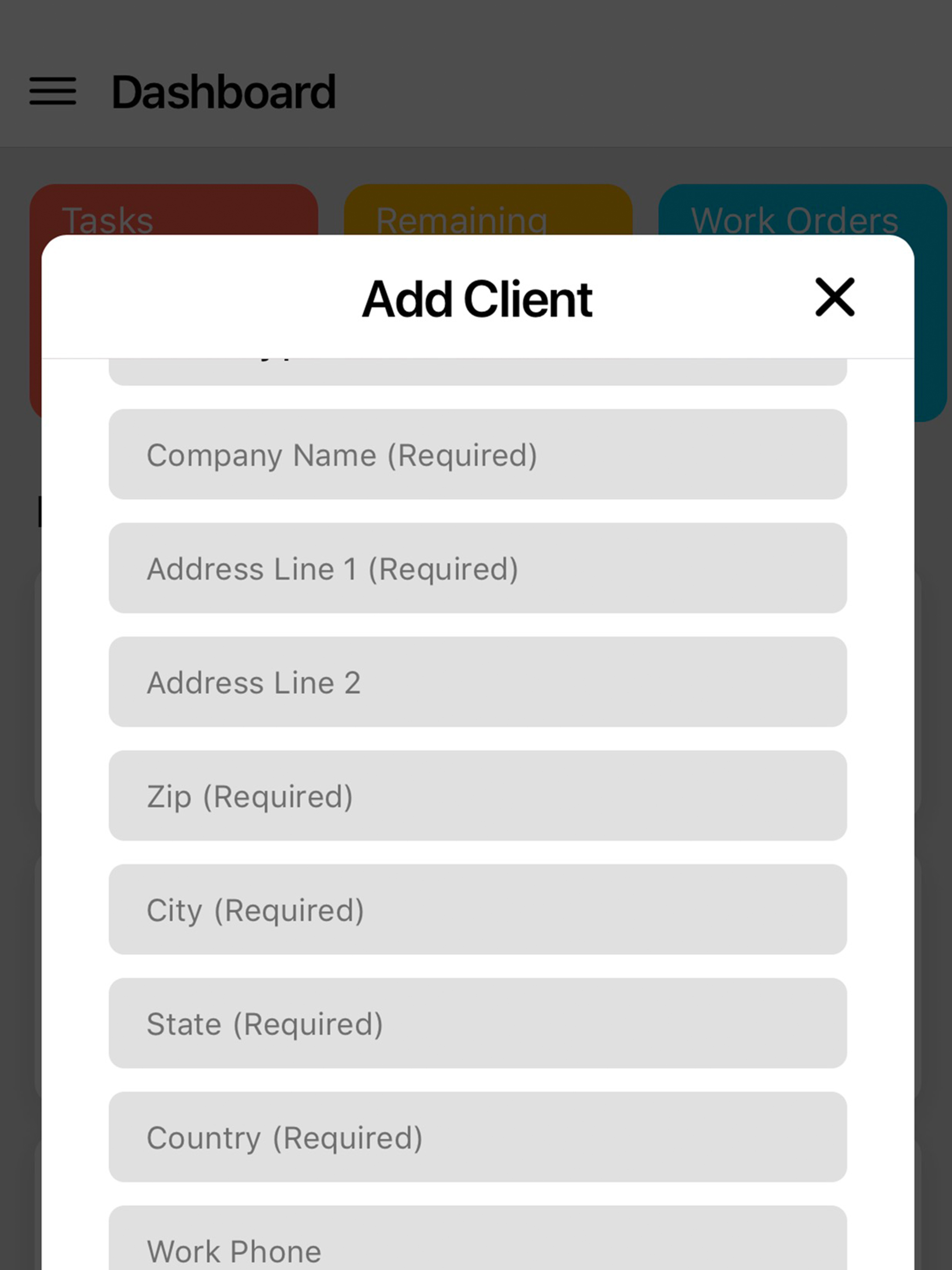Click the Add Client dialog title
This screenshot has height=1270, width=952.
coord(476,298)
